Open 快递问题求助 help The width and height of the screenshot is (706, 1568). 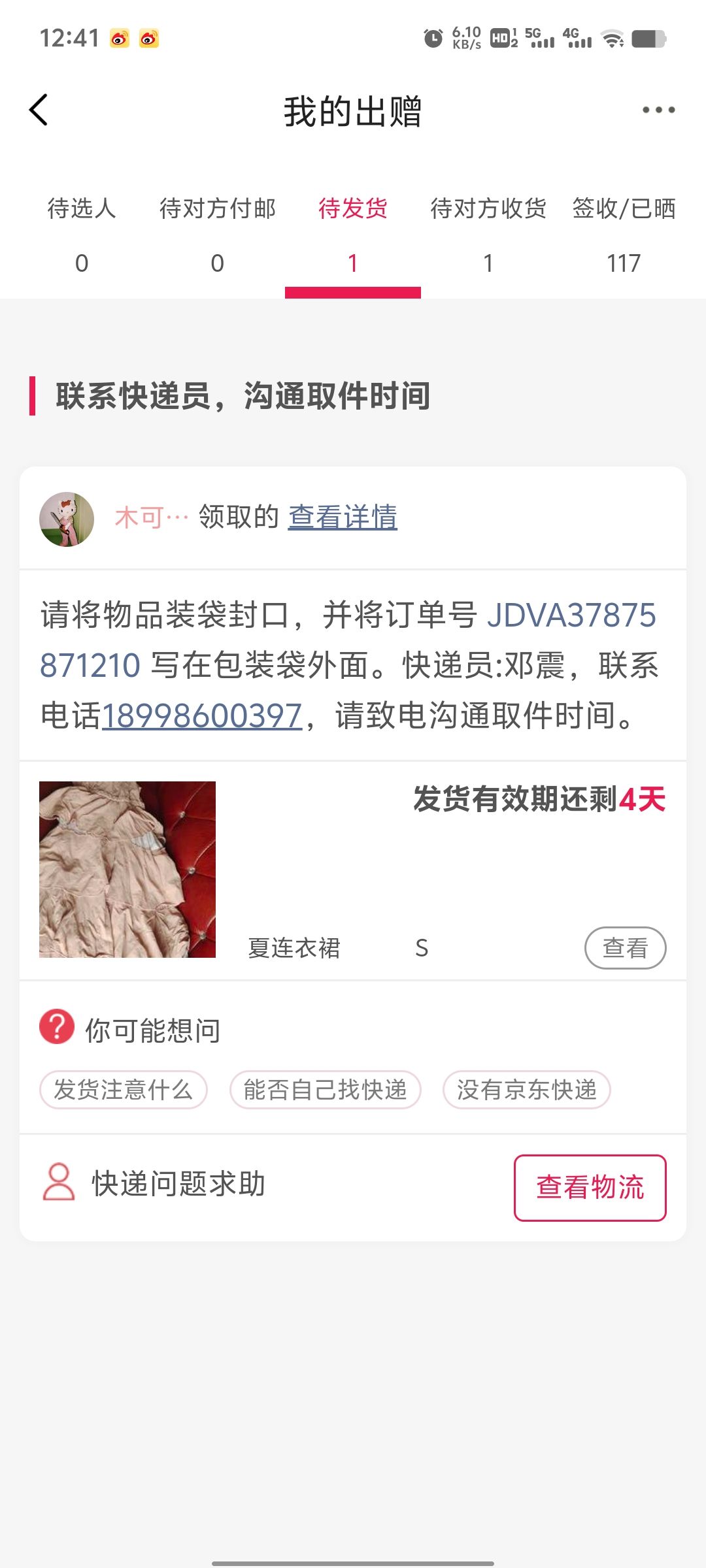coord(154,1184)
